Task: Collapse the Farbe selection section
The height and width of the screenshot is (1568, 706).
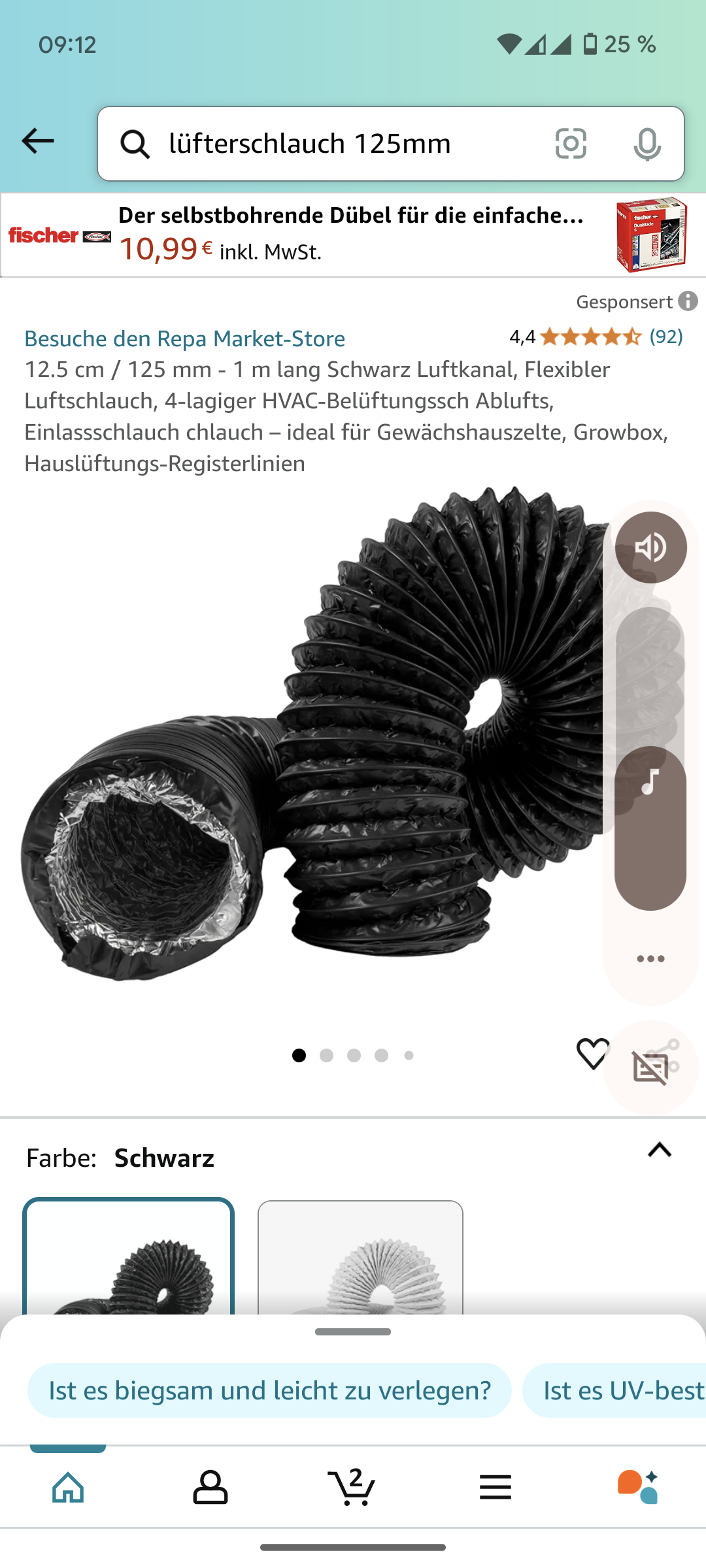Action: pyautogui.click(x=660, y=1150)
